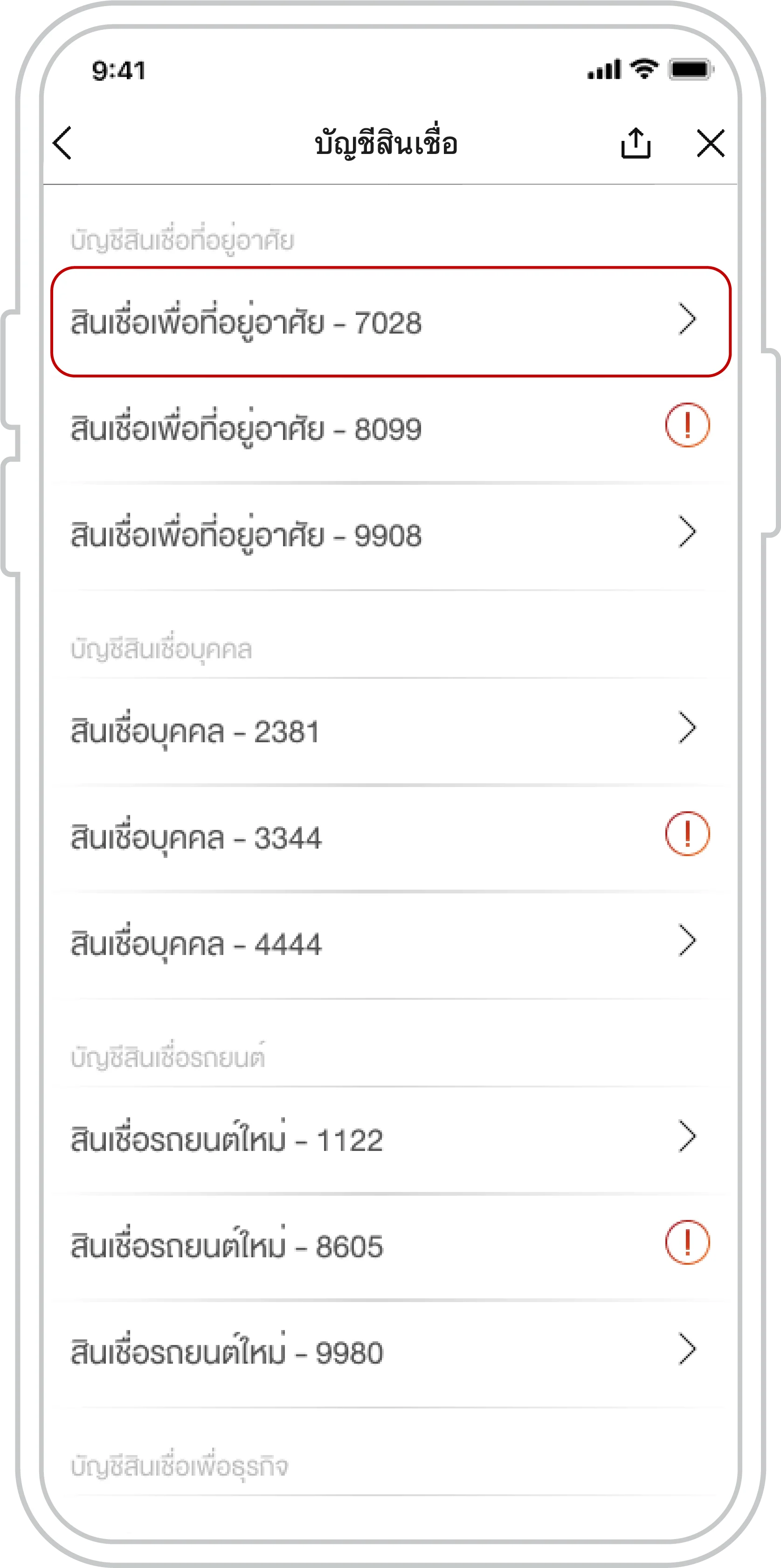The height and width of the screenshot is (1568, 781).
Task: Open new car loan account 9980
Action: pos(391,1352)
